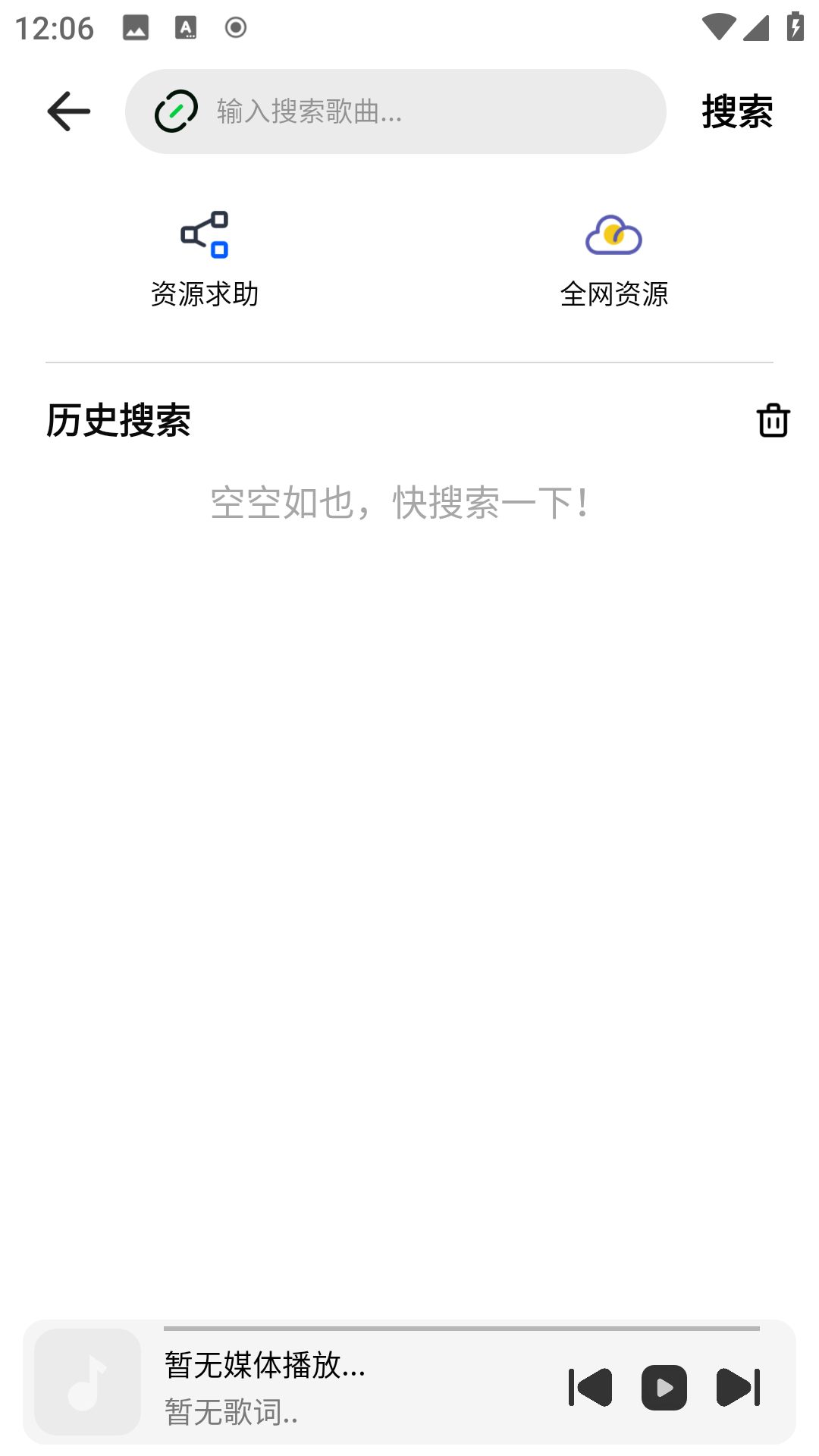Open 资源求助 resource help feature
The height and width of the screenshot is (1456, 819).
[205, 258]
